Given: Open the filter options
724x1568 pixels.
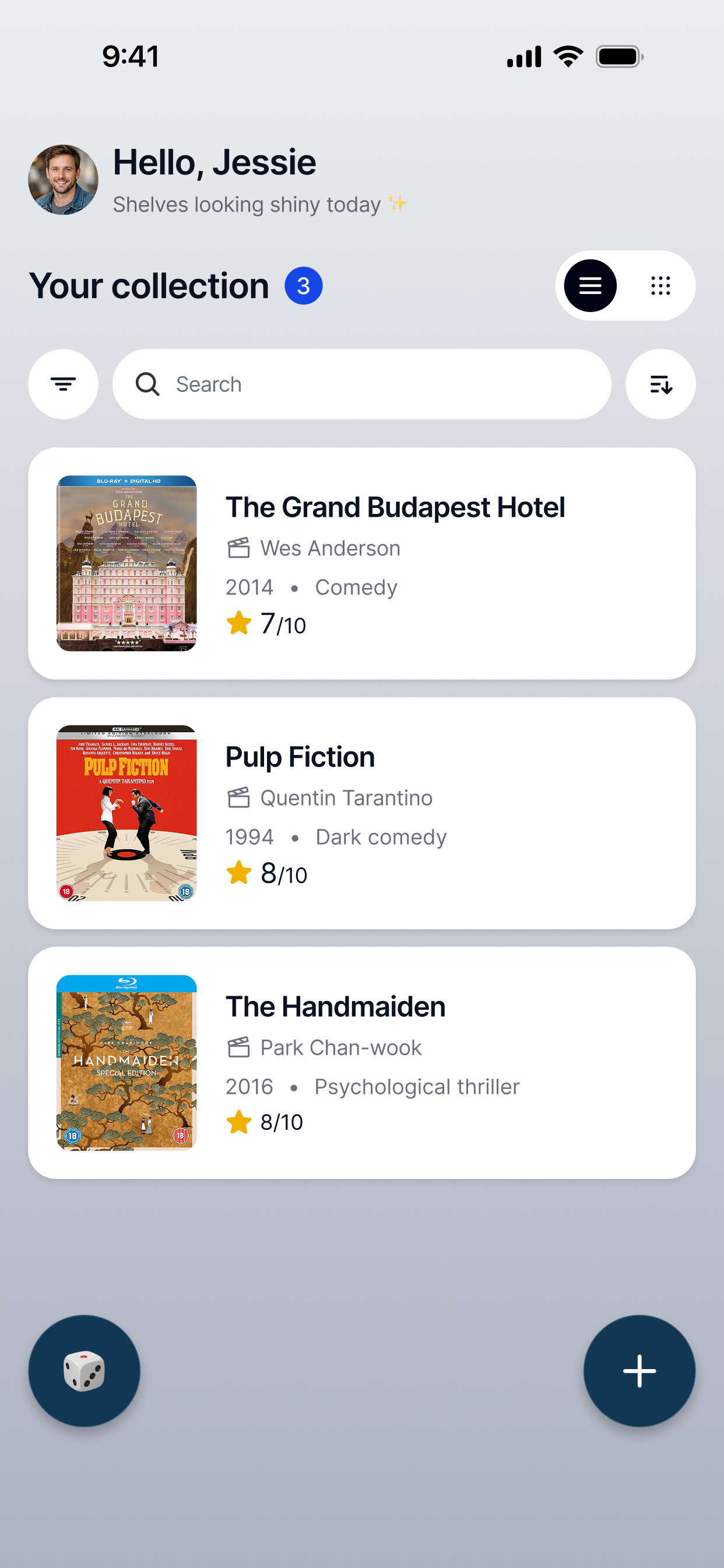Looking at the screenshot, I should (x=64, y=384).
